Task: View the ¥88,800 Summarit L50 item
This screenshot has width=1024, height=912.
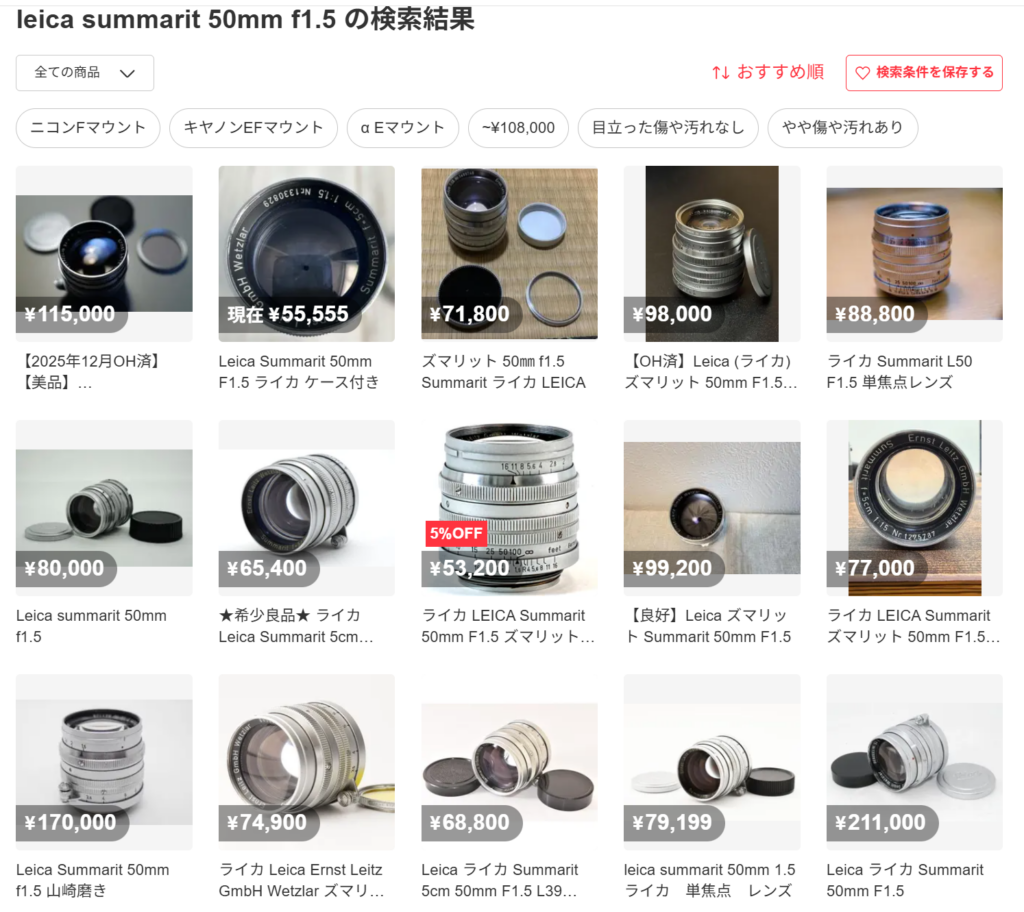Action: (x=914, y=254)
